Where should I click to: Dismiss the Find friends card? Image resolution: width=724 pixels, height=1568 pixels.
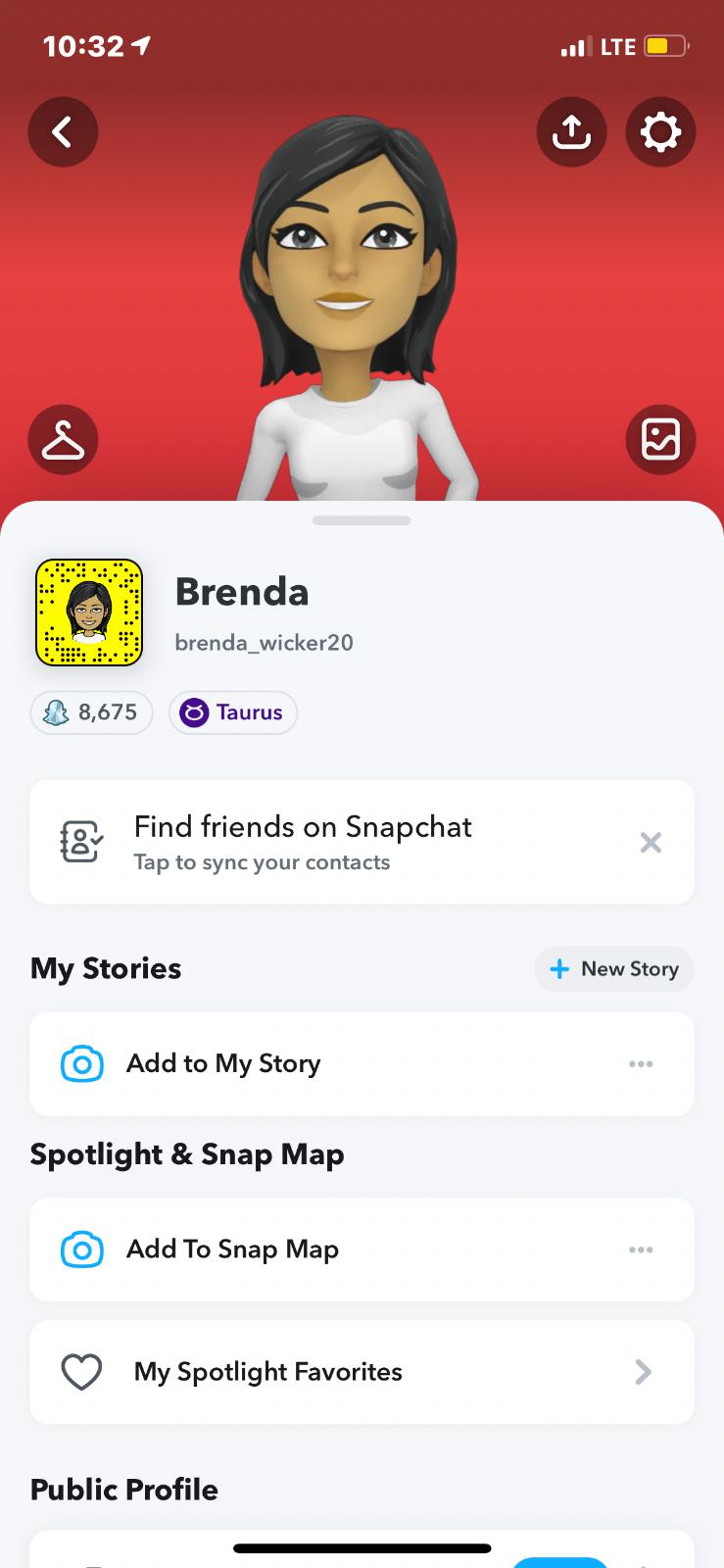click(651, 842)
